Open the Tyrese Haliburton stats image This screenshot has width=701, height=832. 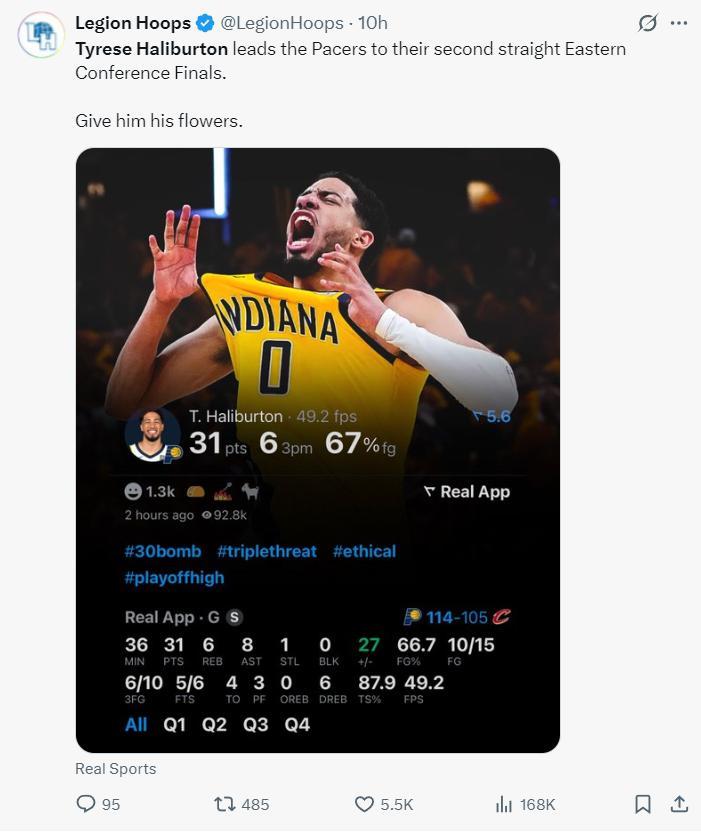[x=317, y=450]
